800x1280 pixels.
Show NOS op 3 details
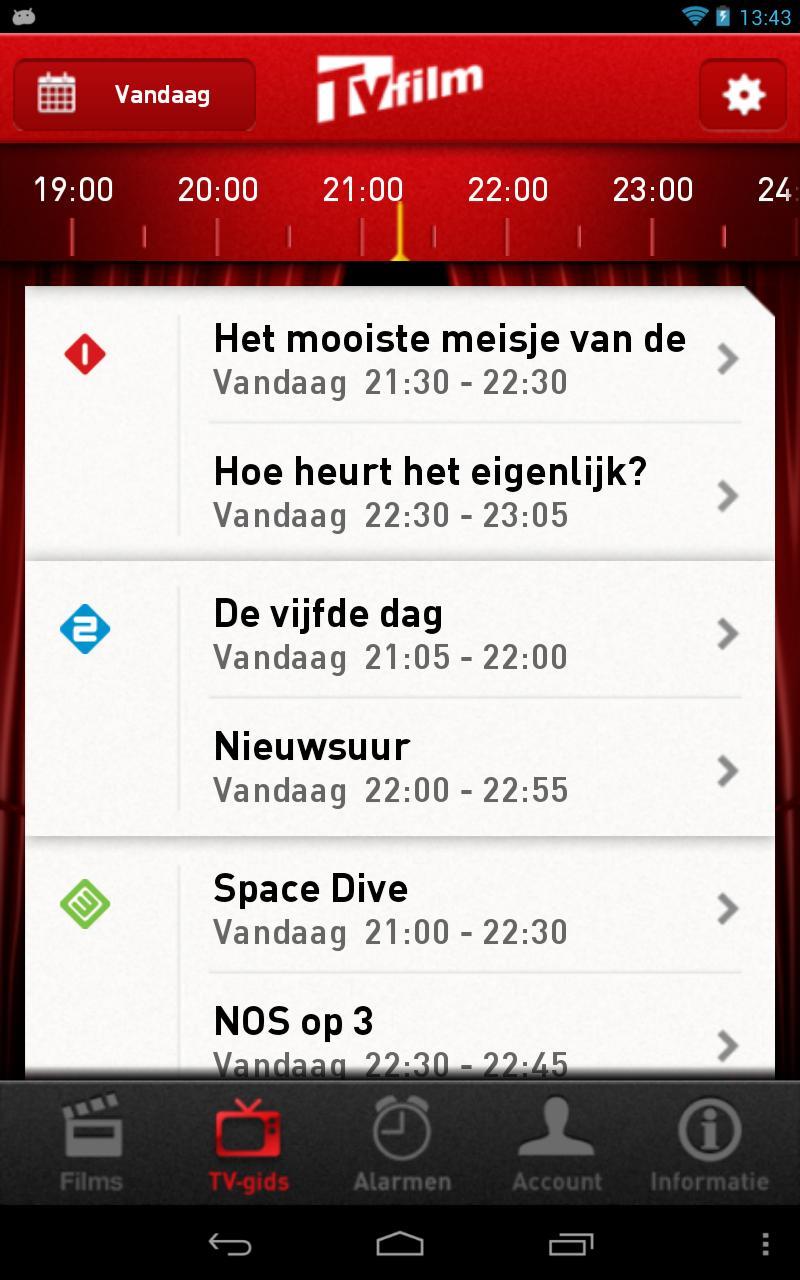475,1040
